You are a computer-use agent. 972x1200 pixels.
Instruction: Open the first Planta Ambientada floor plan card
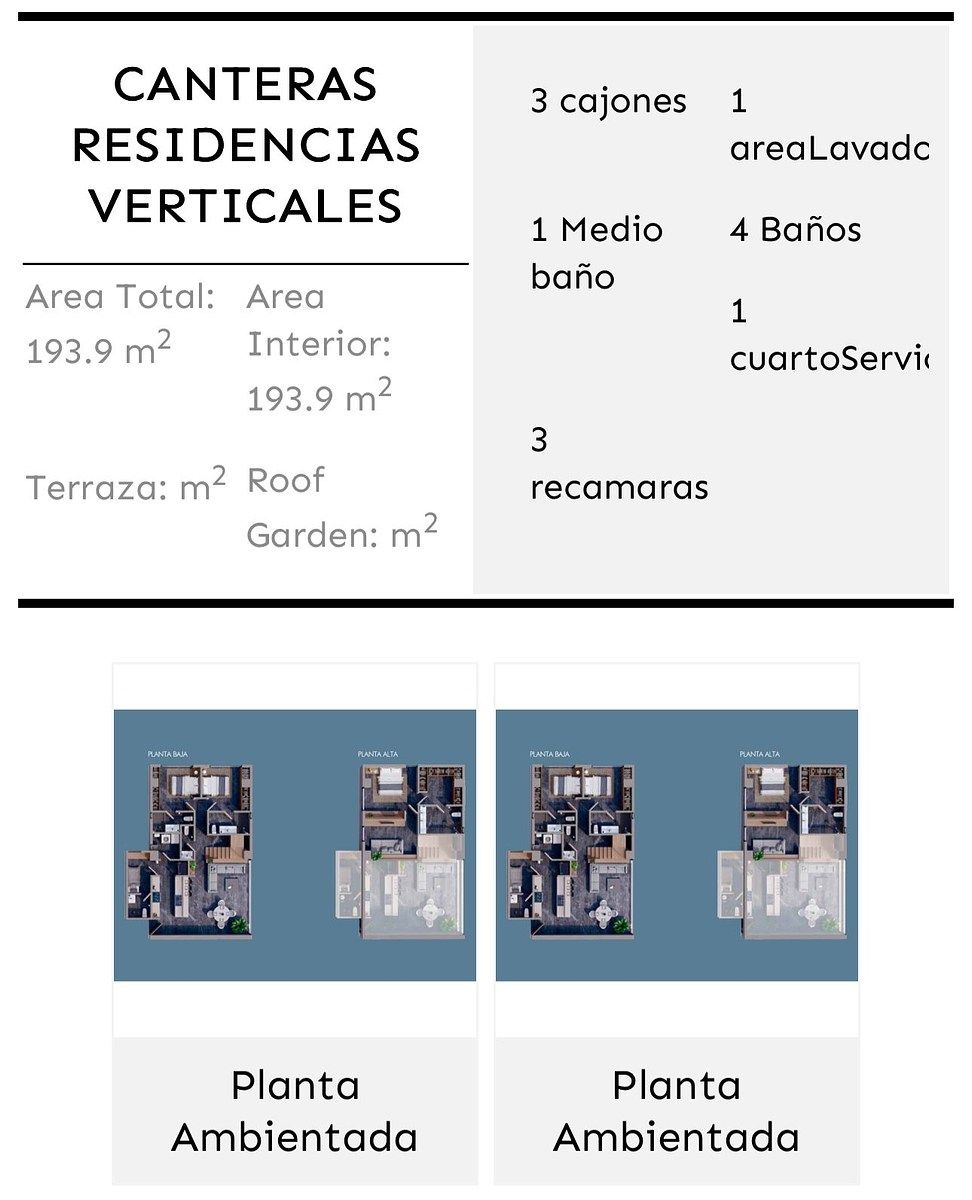pos(295,845)
